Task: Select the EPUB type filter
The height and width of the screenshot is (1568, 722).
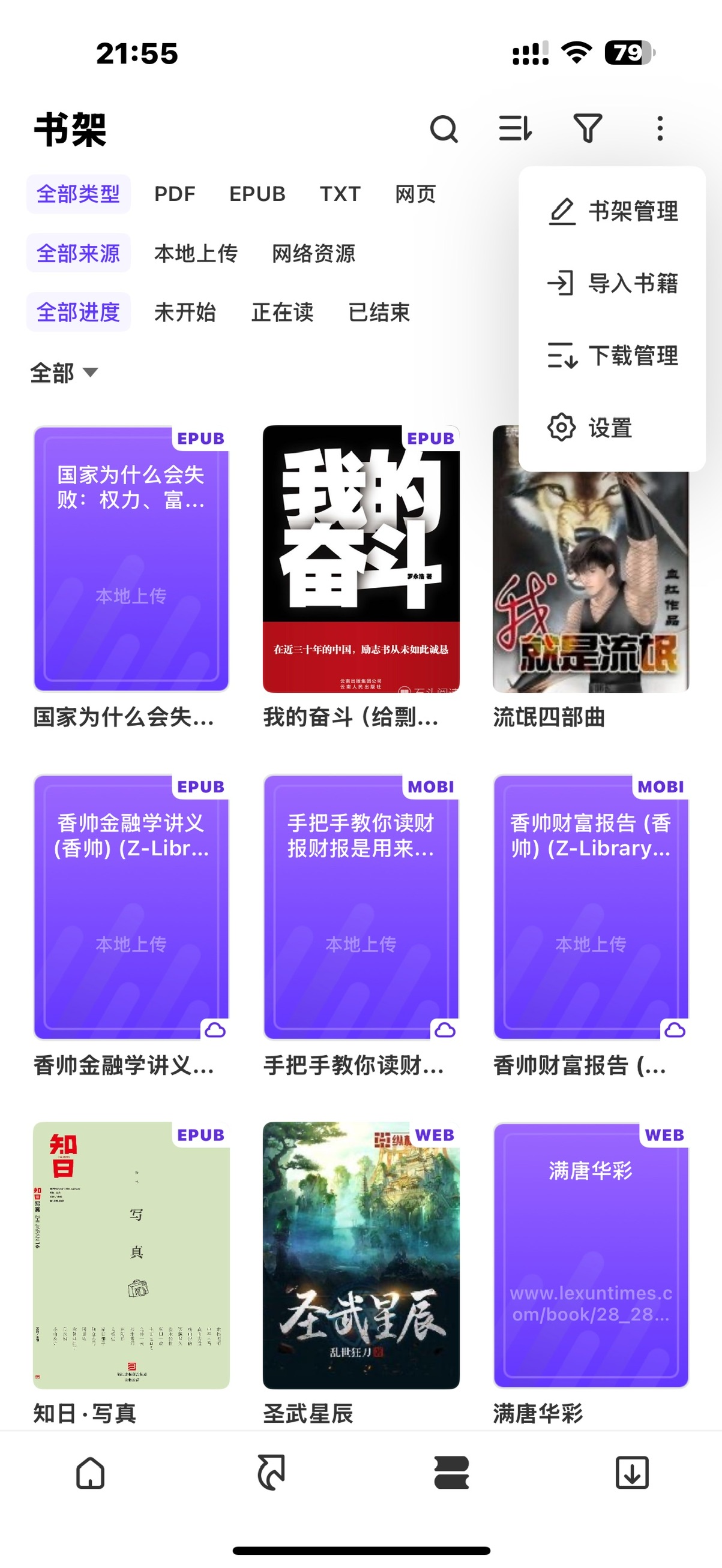Action: coord(257,194)
